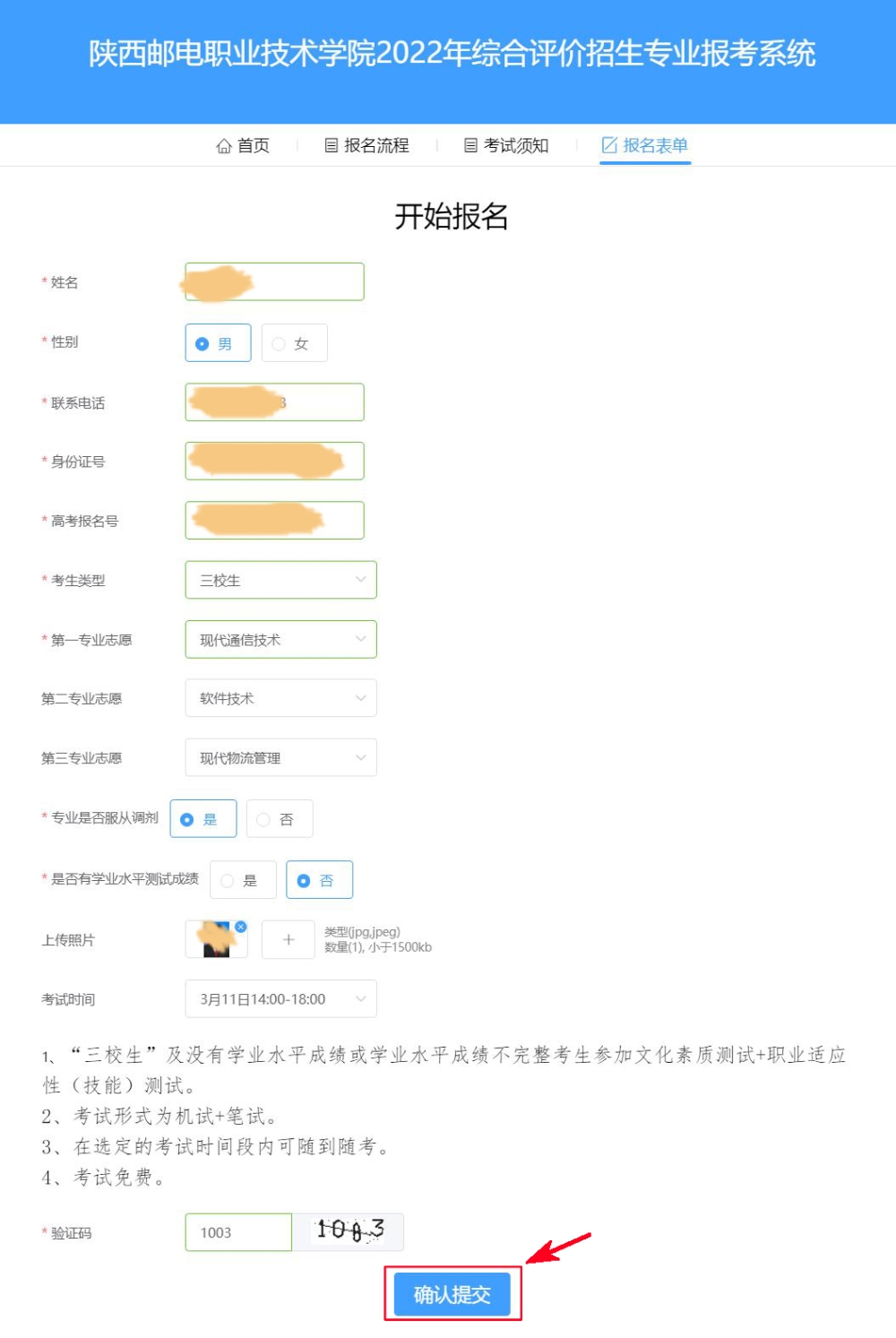This screenshot has height=1338, width=896.
Task: Switch to the 报名流程 tab
Action: [366, 145]
